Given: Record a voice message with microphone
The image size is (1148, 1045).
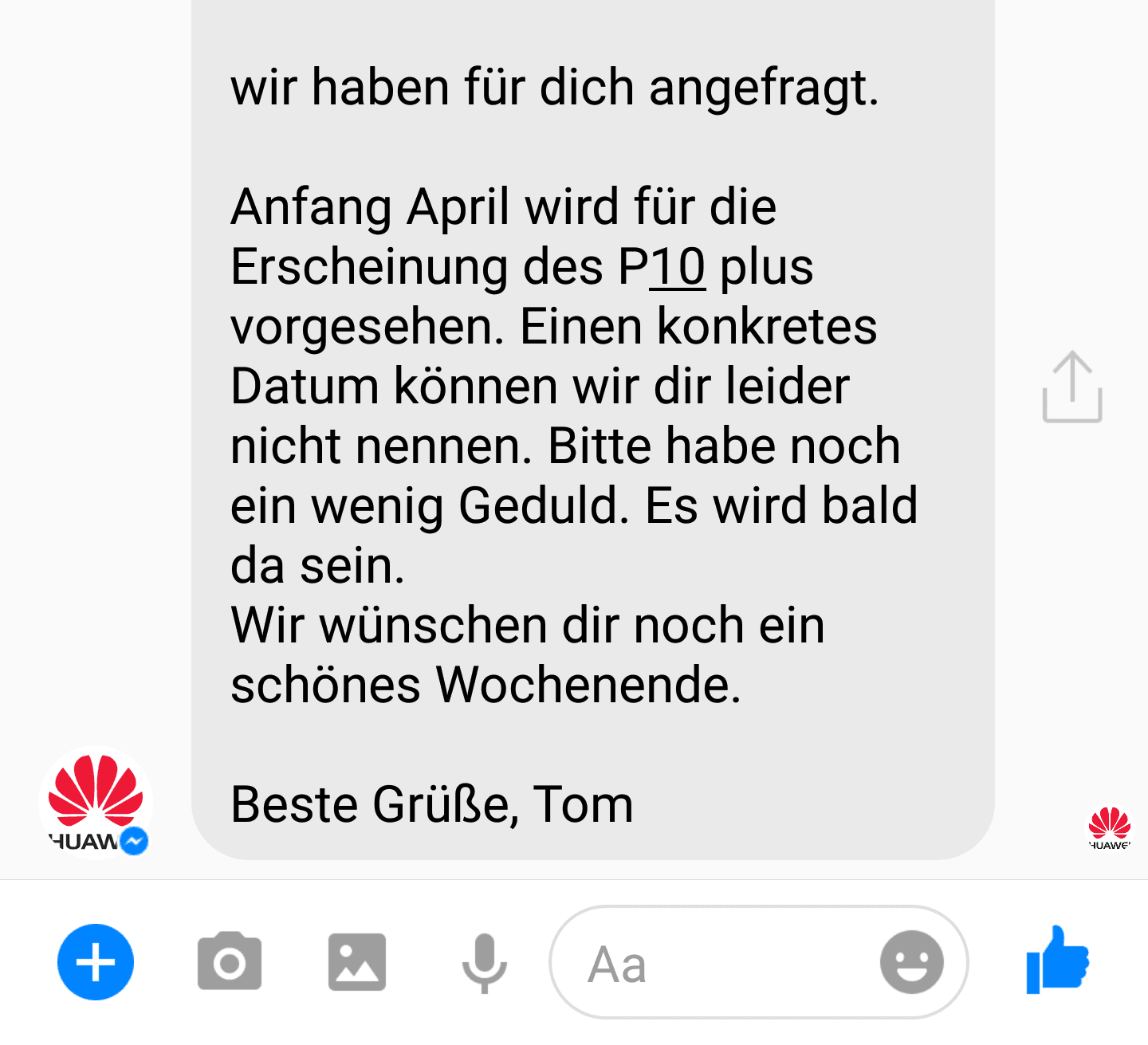Looking at the screenshot, I should 485,964.
